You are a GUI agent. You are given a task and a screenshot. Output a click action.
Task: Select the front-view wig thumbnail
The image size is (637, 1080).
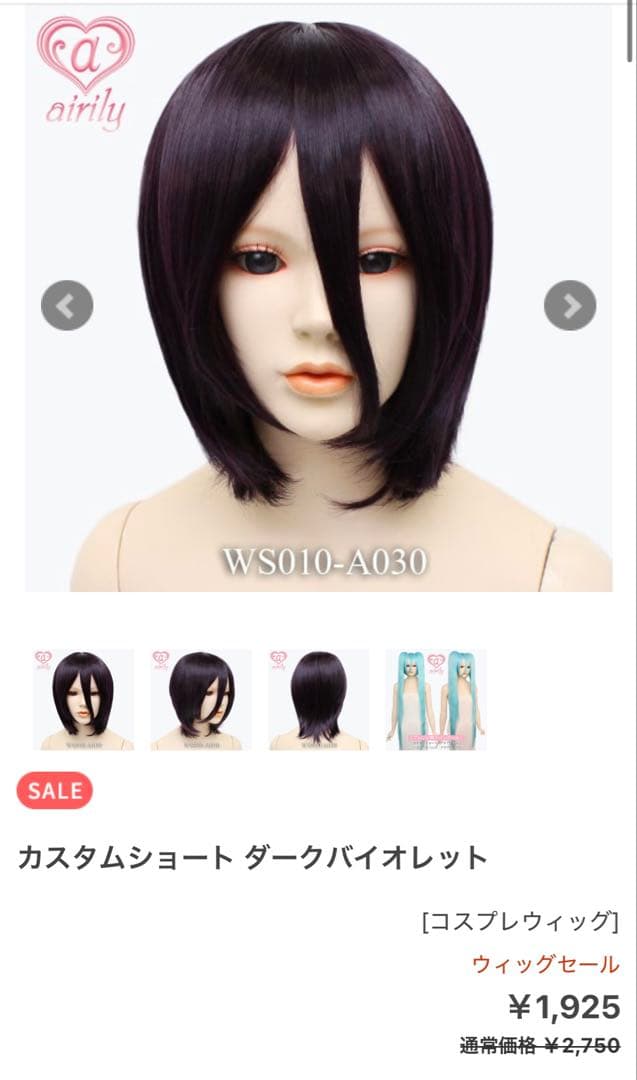click(x=84, y=699)
